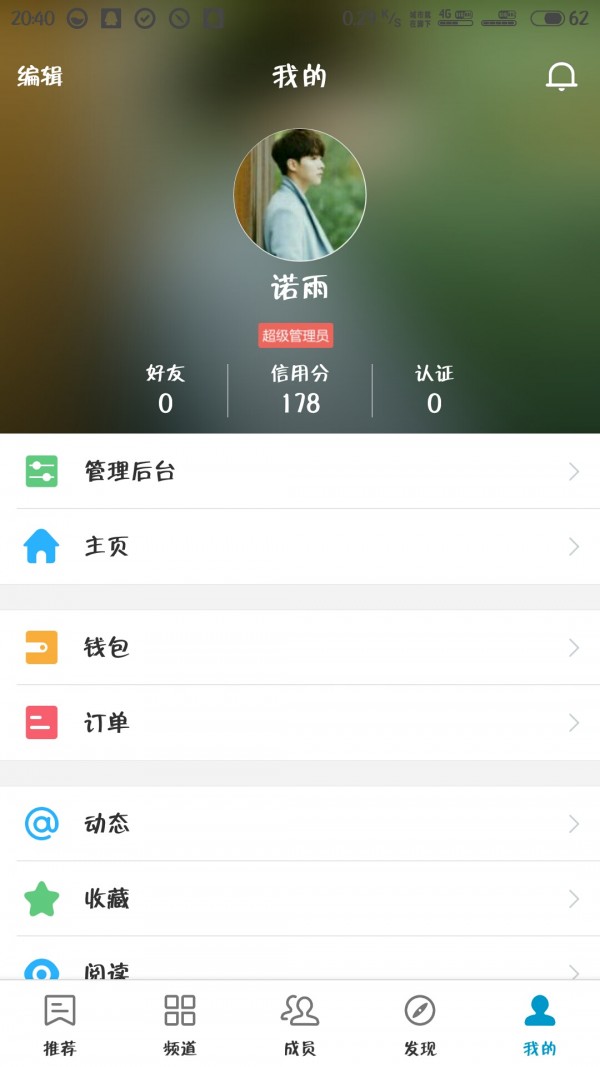This screenshot has height=1067, width=600.
Task: Go to the 发现 discover tab
Action: point(420,1024)
